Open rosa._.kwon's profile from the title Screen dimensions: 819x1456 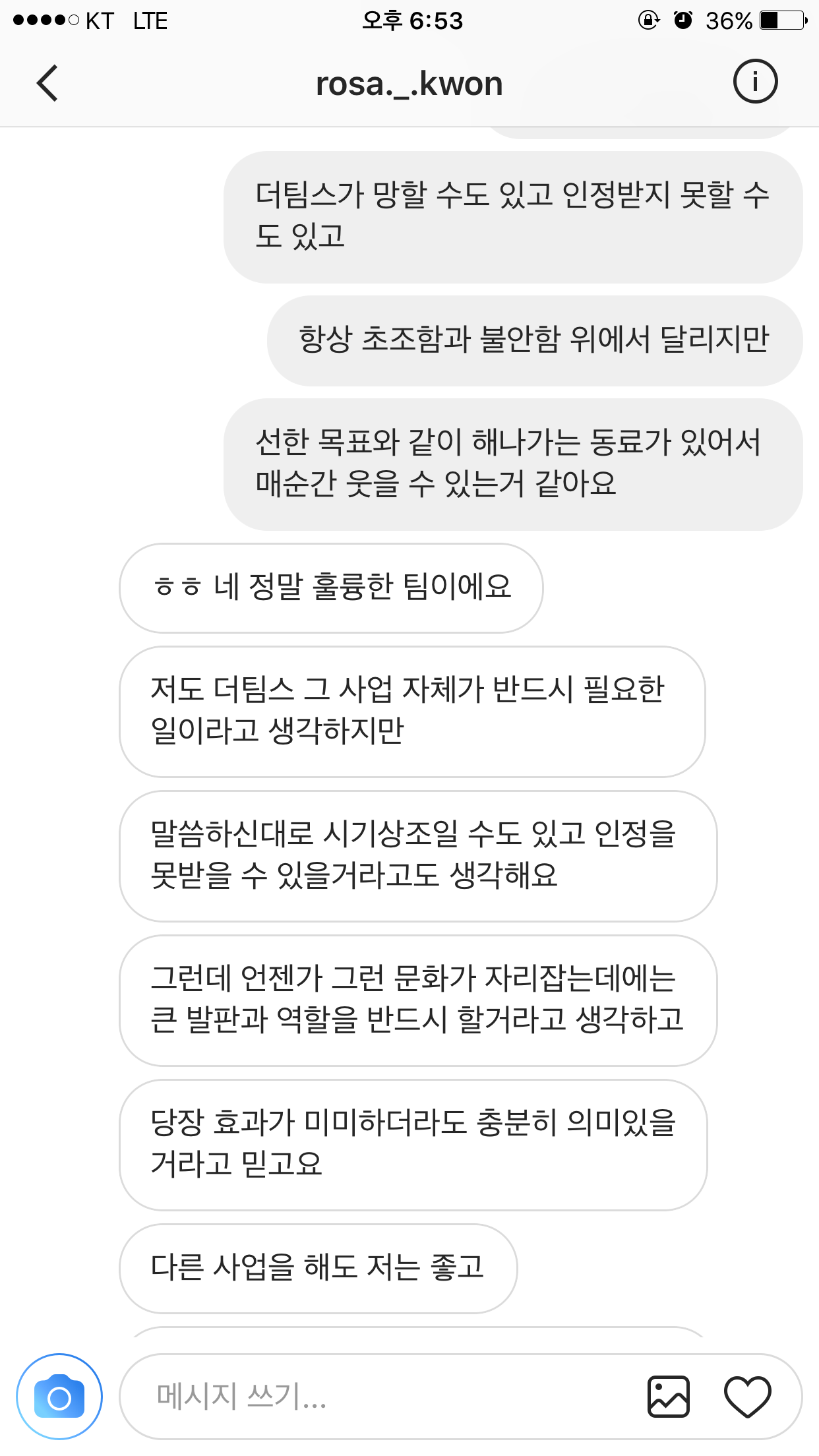pos(409,84)
